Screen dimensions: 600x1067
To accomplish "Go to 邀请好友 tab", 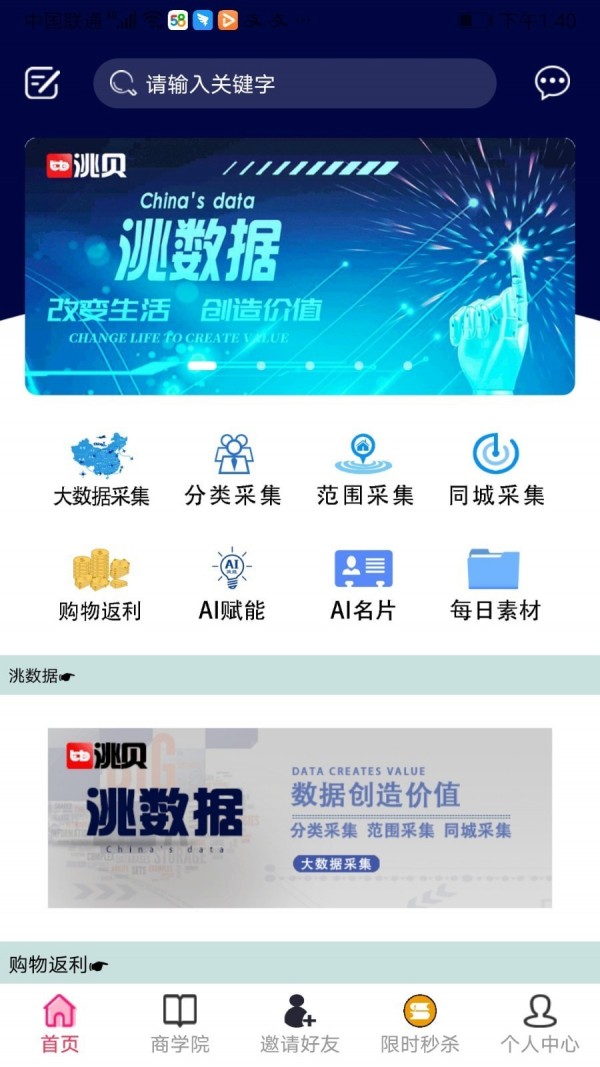I will (300, 1024).
